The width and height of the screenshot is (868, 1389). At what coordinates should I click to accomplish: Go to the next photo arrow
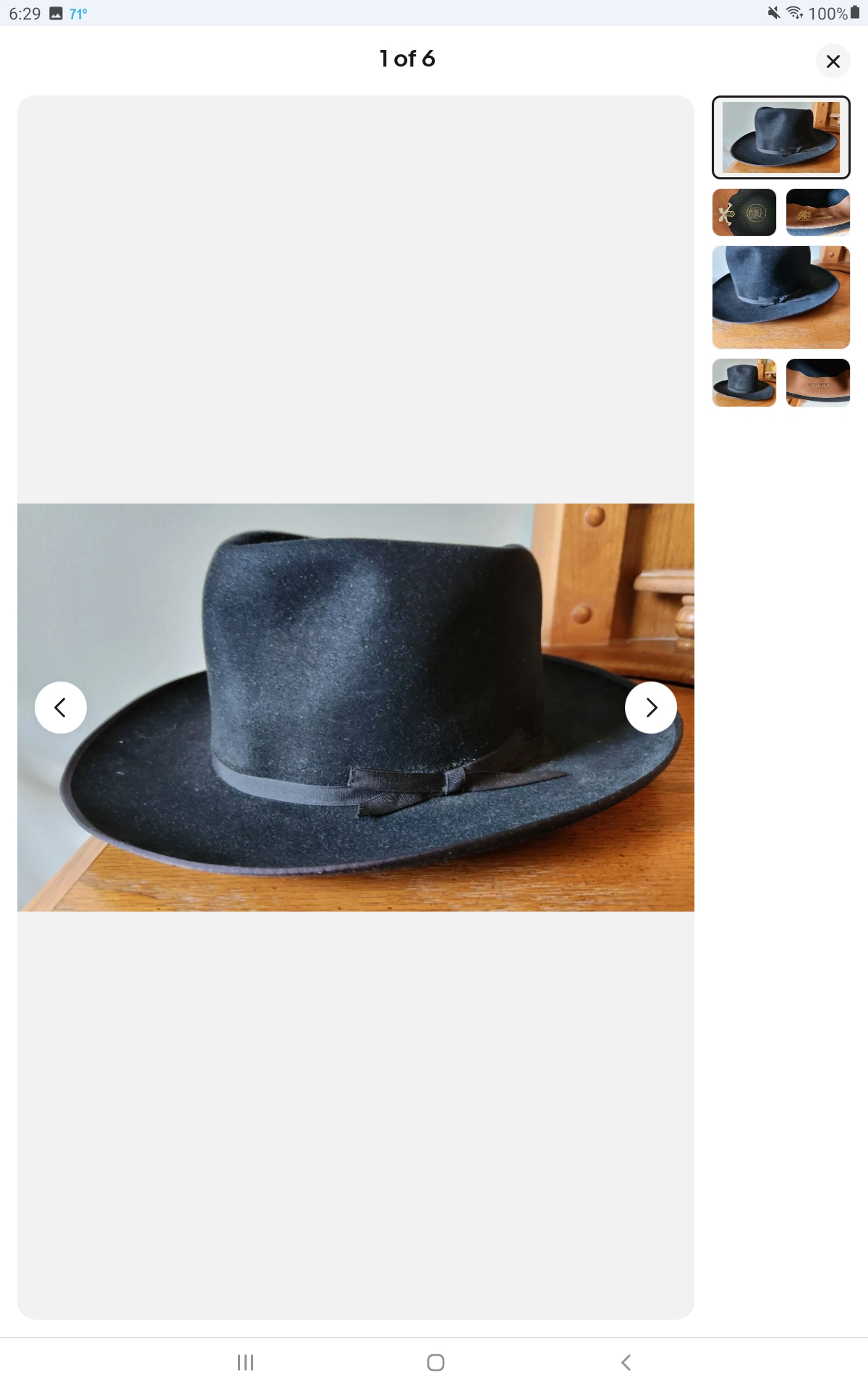pyautogui.click(x=651, y=708)
